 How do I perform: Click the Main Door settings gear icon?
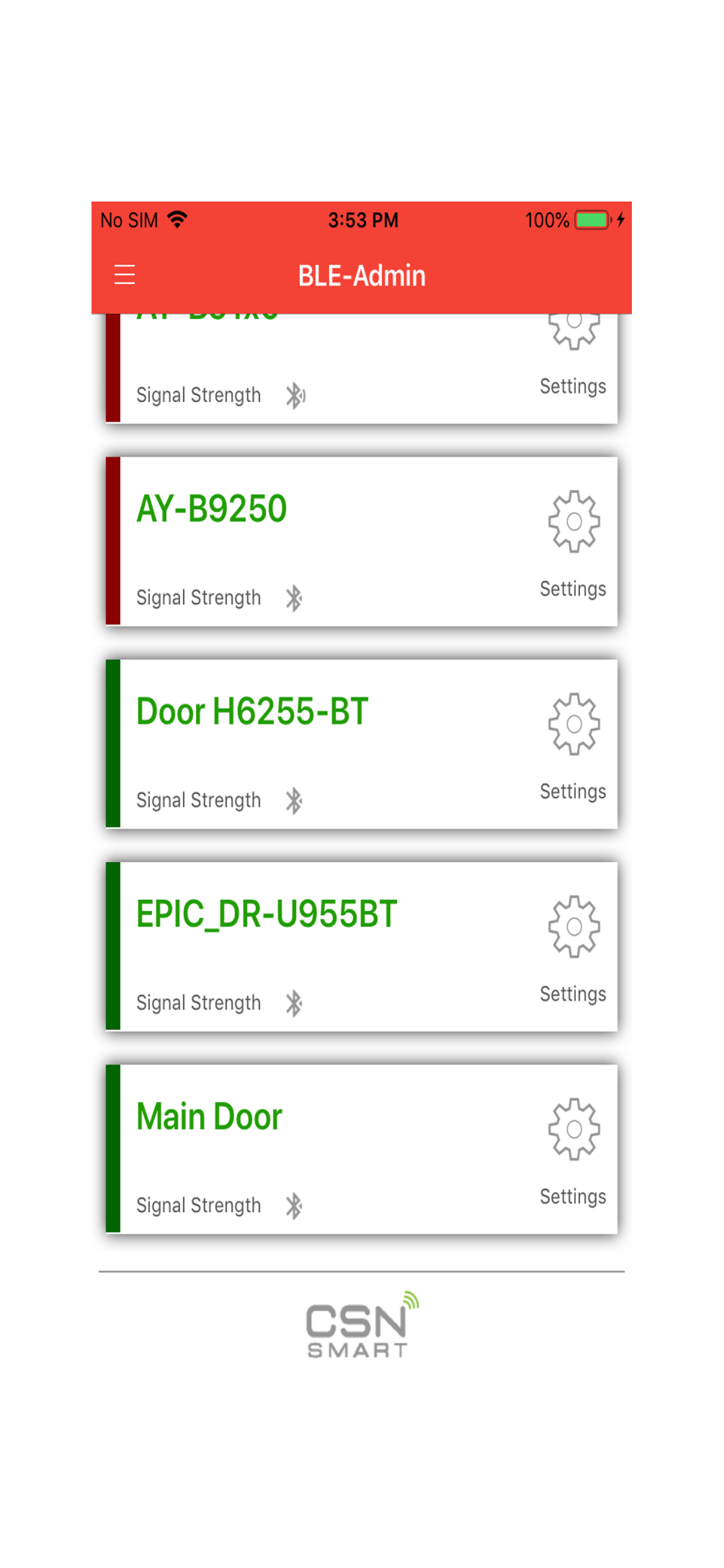[x=572, y=1130]
